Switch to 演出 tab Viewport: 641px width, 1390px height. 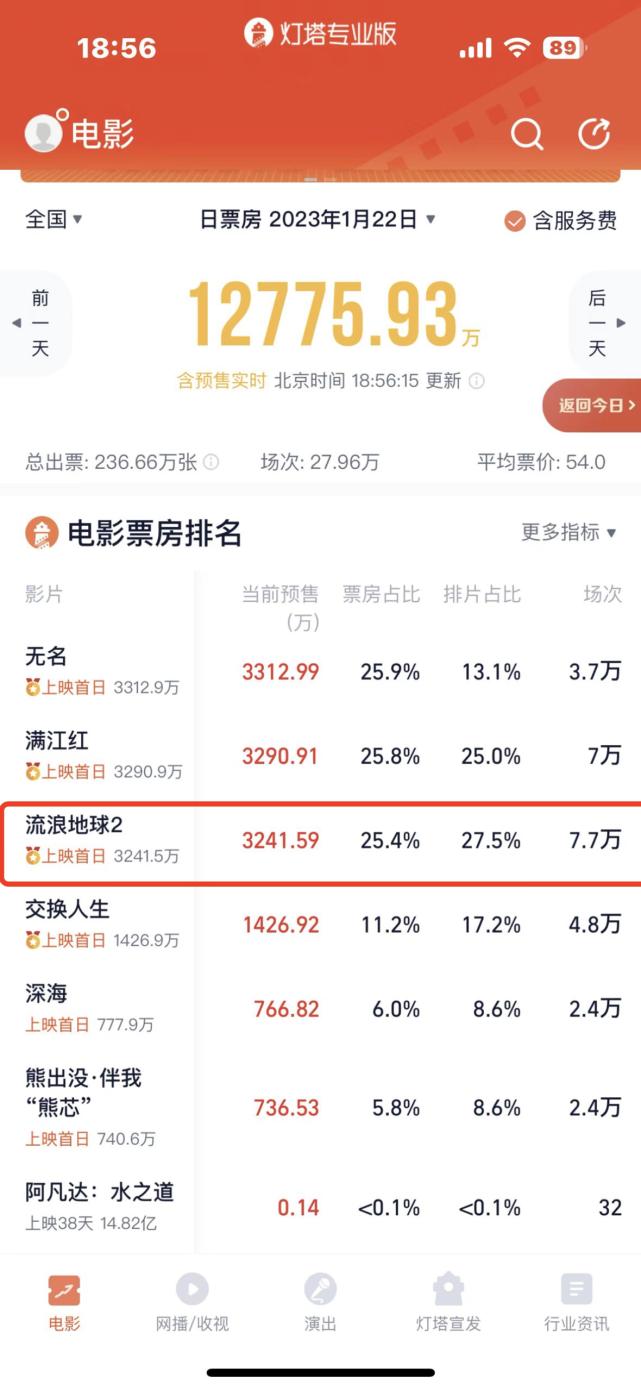click(320, 1303)
